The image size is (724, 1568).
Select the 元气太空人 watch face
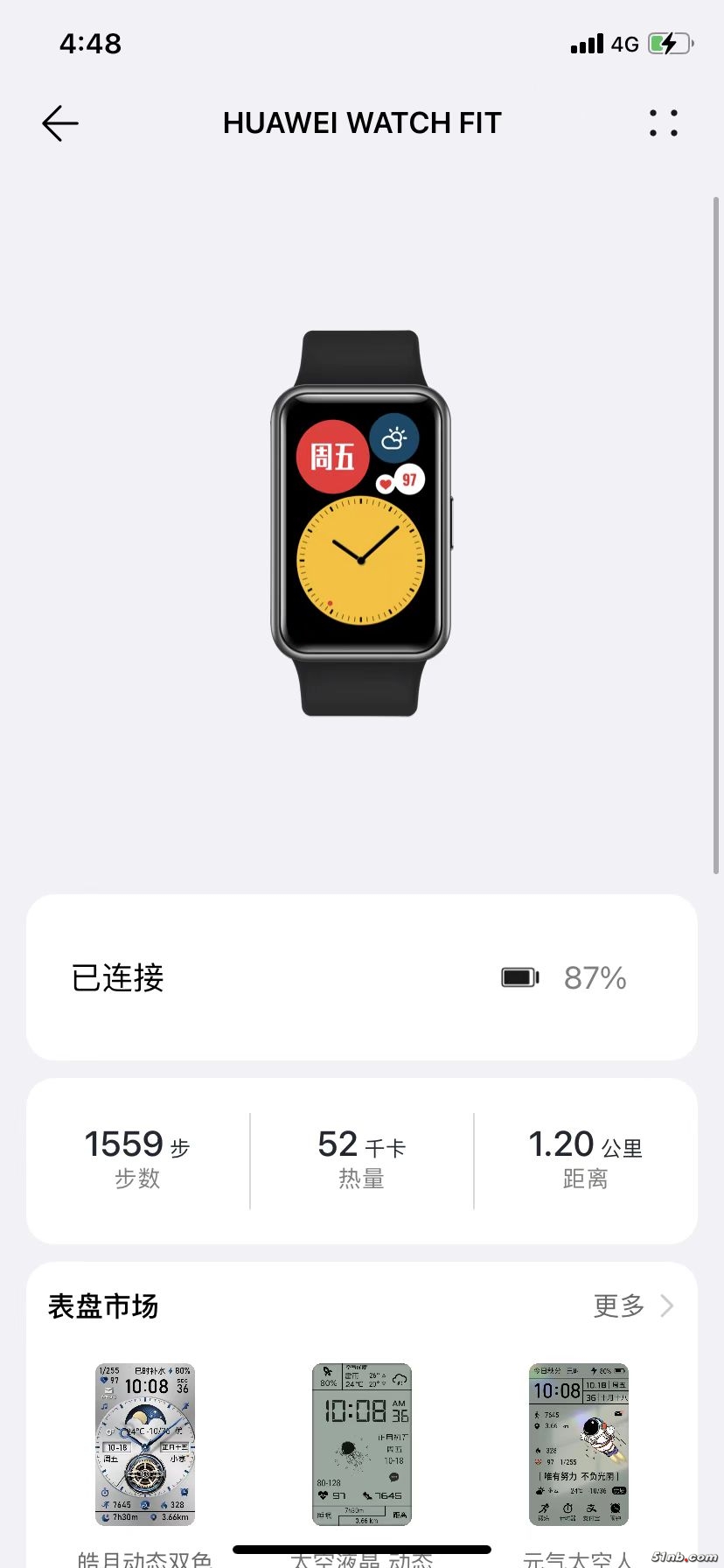coord(578,1444)
